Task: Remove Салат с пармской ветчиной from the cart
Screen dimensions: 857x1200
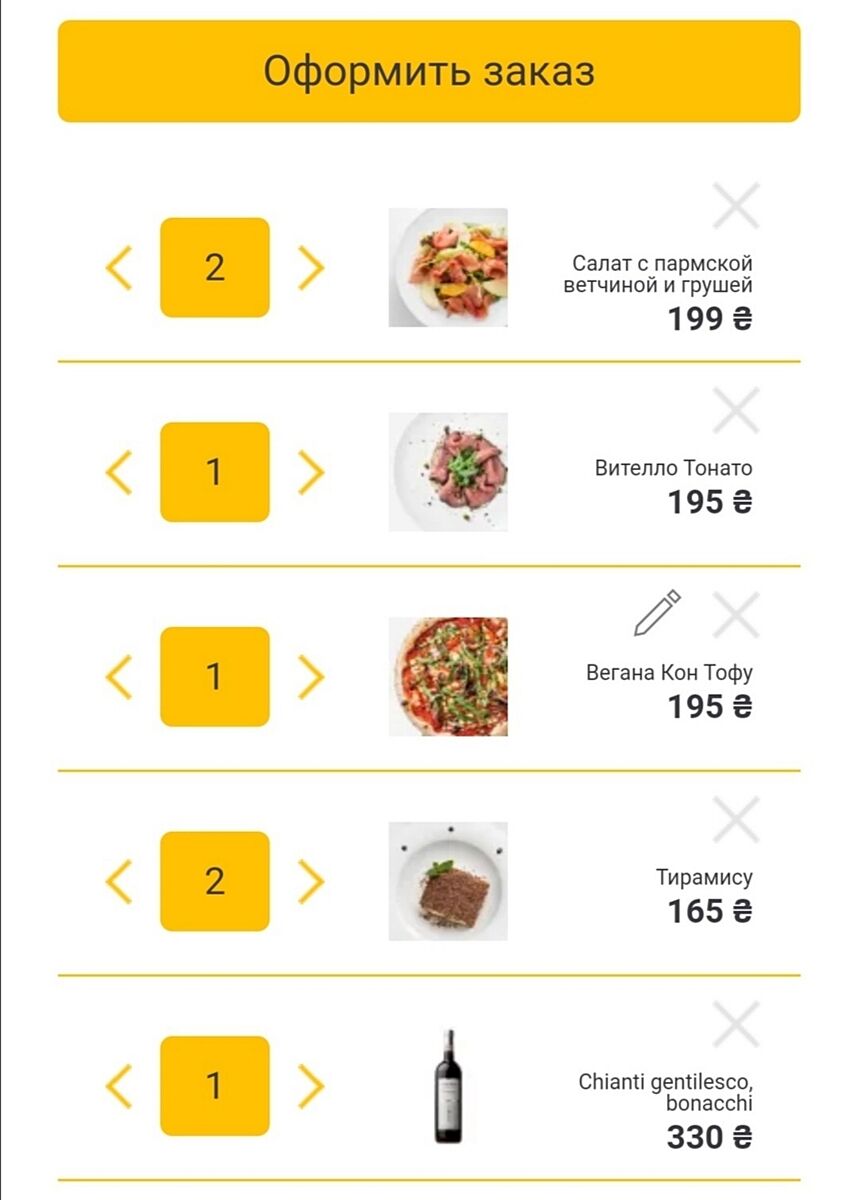Action: click(736, 206)
